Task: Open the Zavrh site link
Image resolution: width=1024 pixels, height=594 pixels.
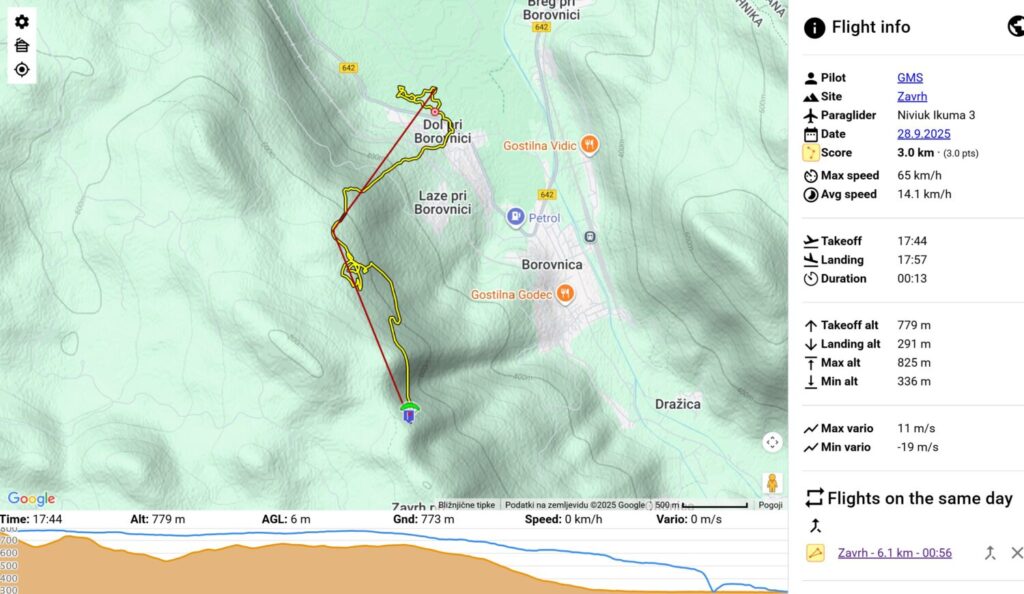Action: point(911,97)
